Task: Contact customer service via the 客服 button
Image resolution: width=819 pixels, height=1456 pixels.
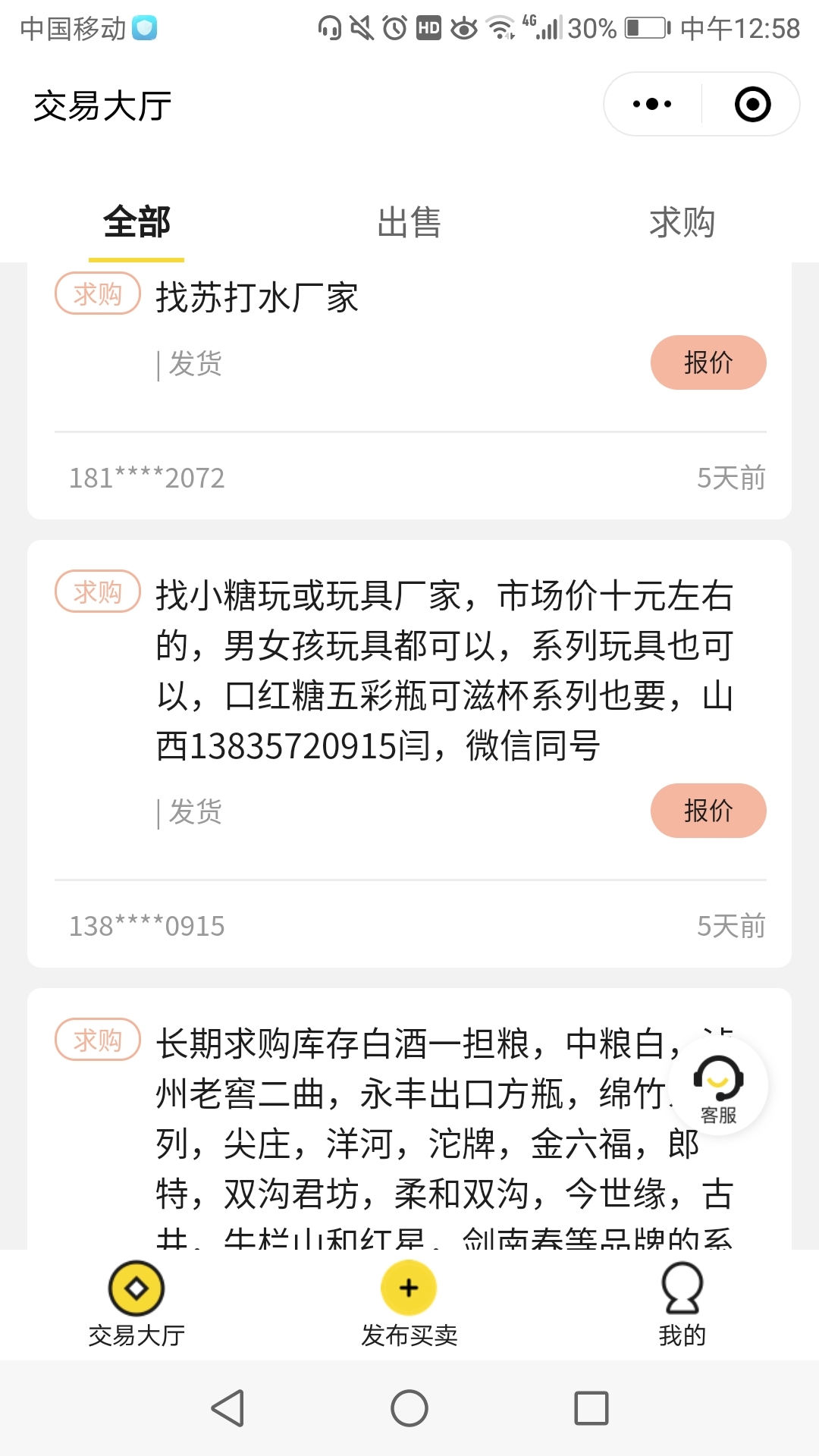Action: [x=718, y=1086]
